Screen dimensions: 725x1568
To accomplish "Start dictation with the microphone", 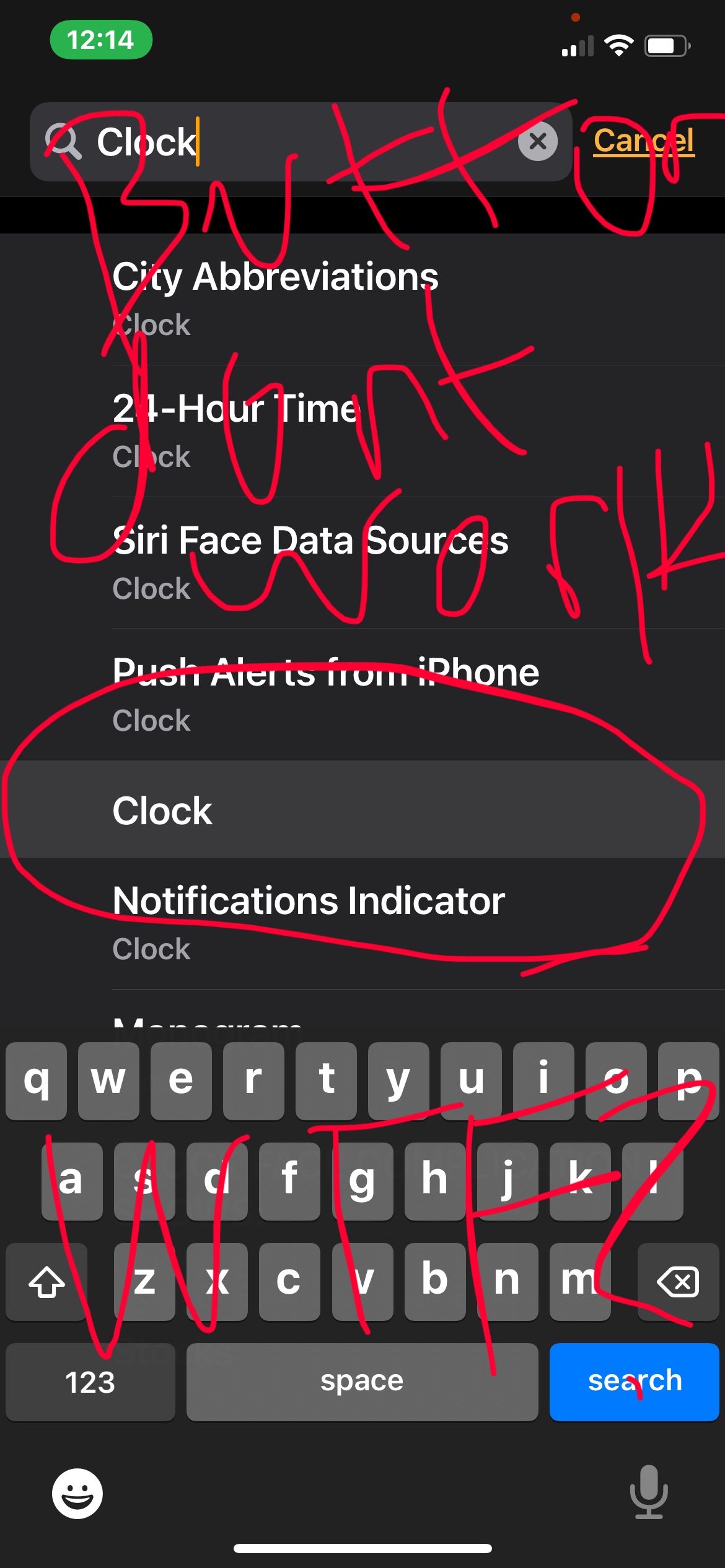I will [649, 1492].
